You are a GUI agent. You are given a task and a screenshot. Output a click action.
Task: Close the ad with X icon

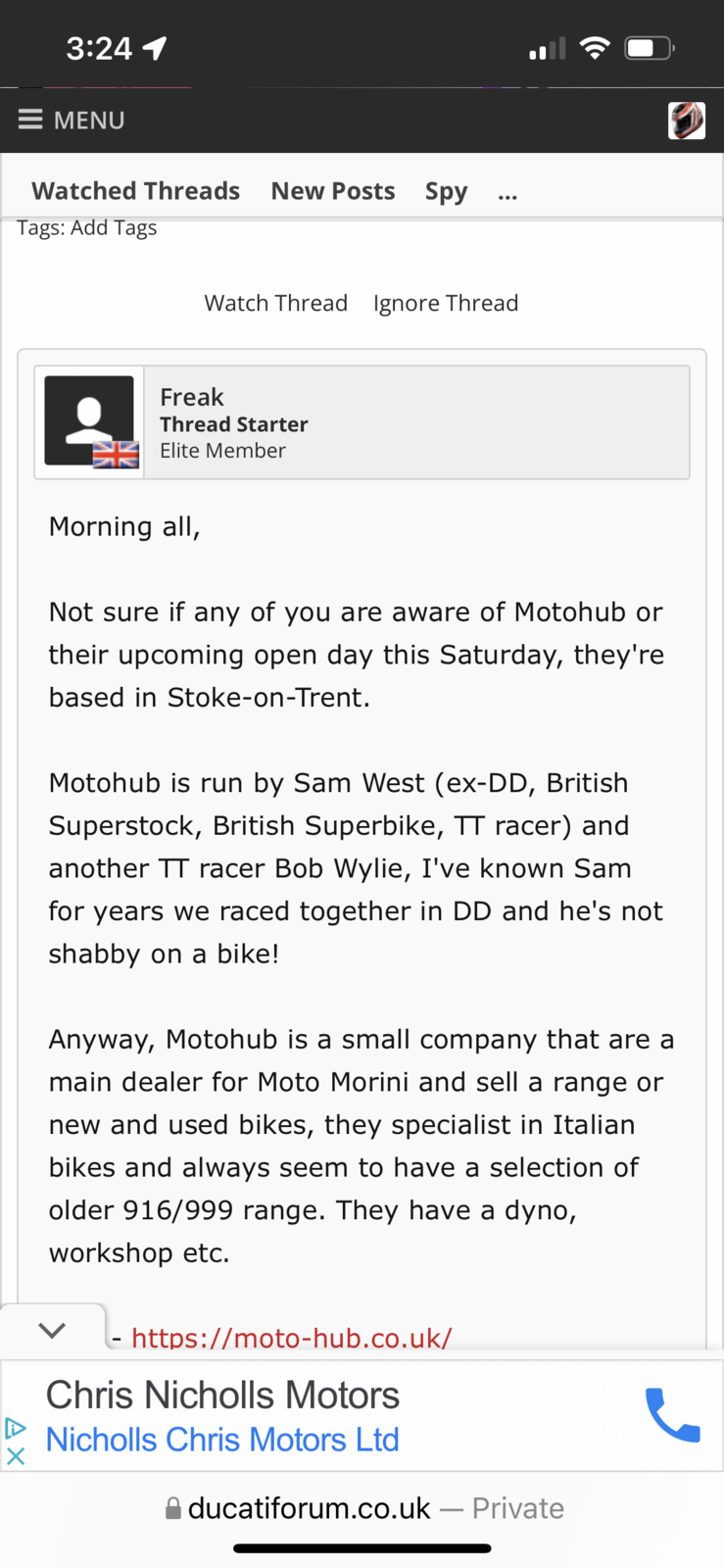pyautogui.click(x=16, y=1456)
